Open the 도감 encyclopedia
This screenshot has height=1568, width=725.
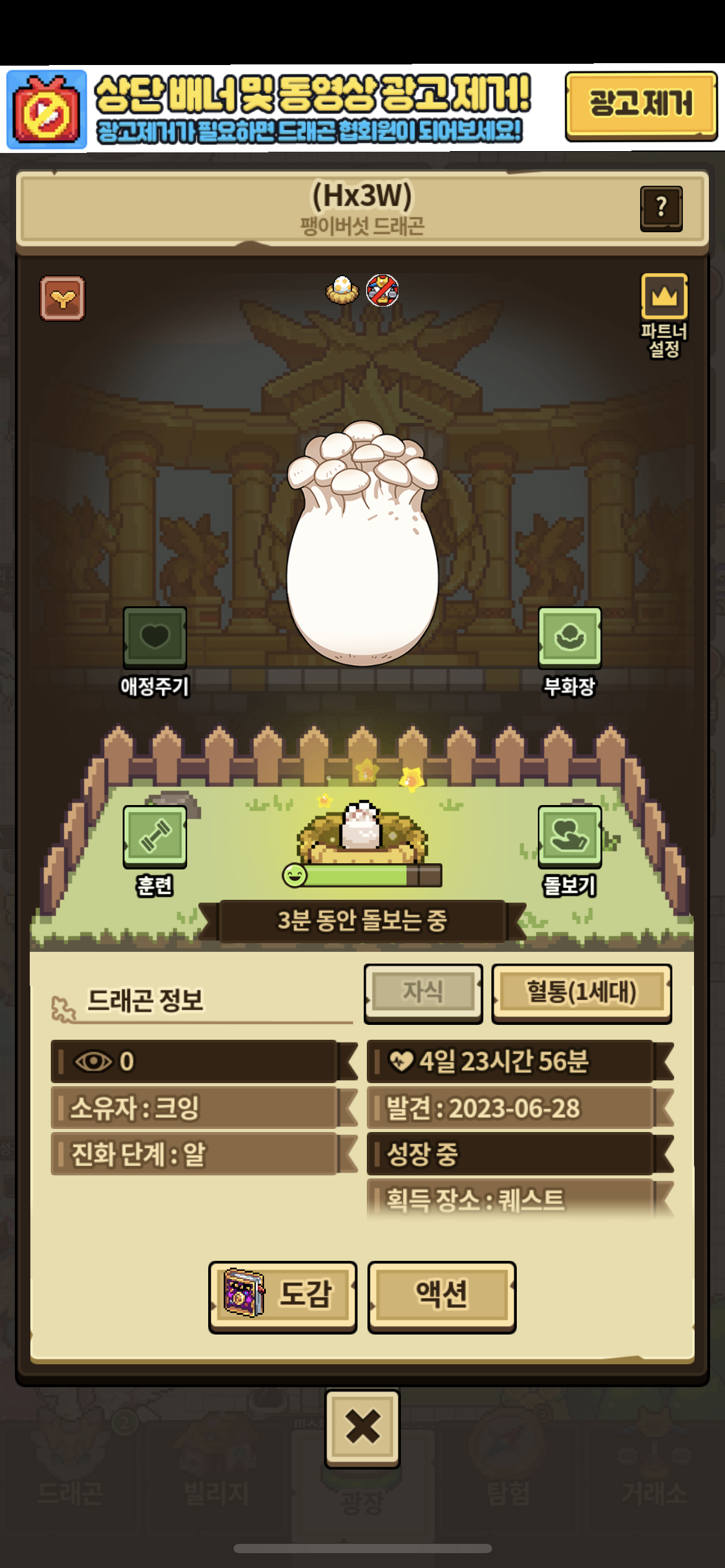point(283,1294)
